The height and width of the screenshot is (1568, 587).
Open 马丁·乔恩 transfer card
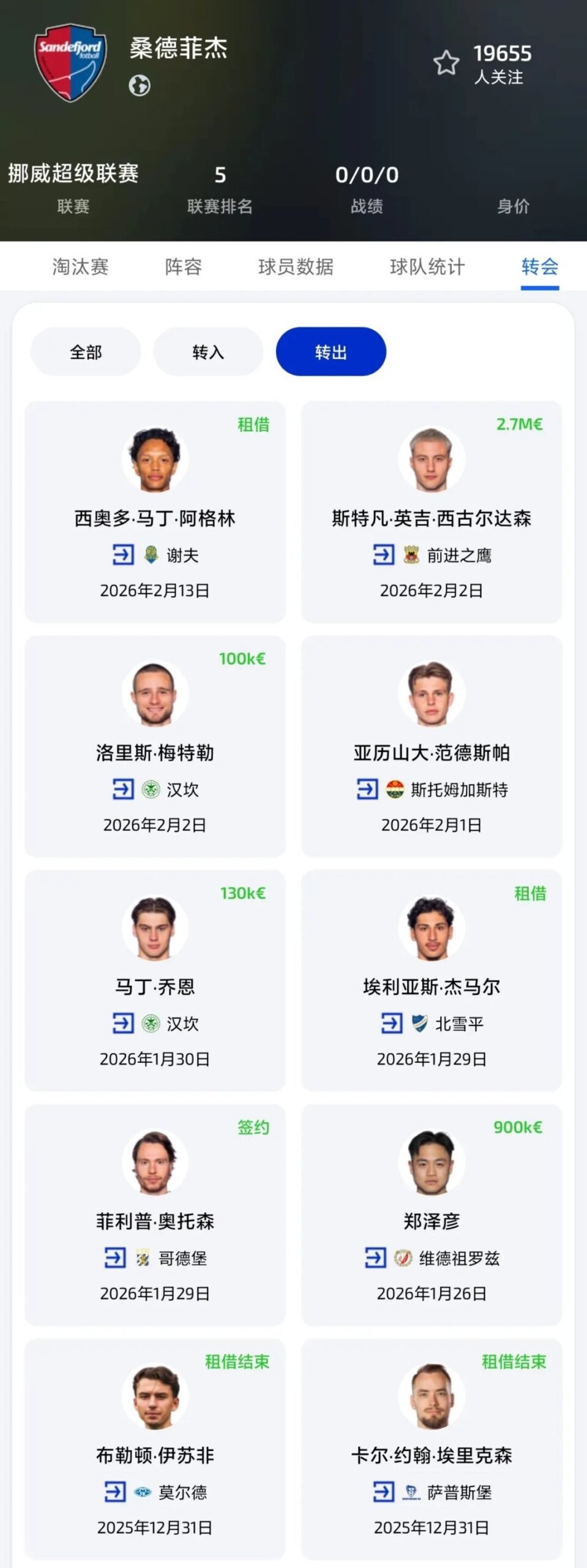pyautogui.click(x=155, y=981)
